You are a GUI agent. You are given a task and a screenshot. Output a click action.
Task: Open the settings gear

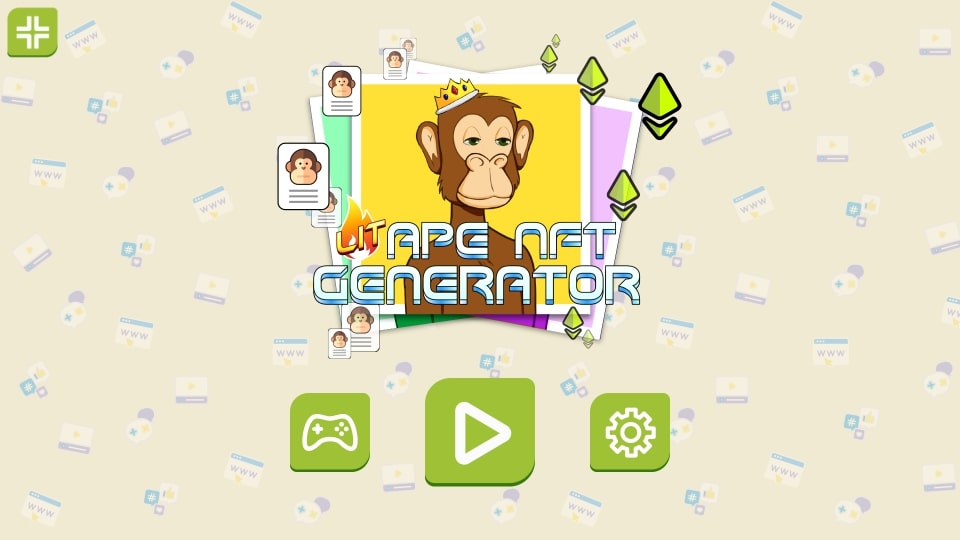(629, 432)
